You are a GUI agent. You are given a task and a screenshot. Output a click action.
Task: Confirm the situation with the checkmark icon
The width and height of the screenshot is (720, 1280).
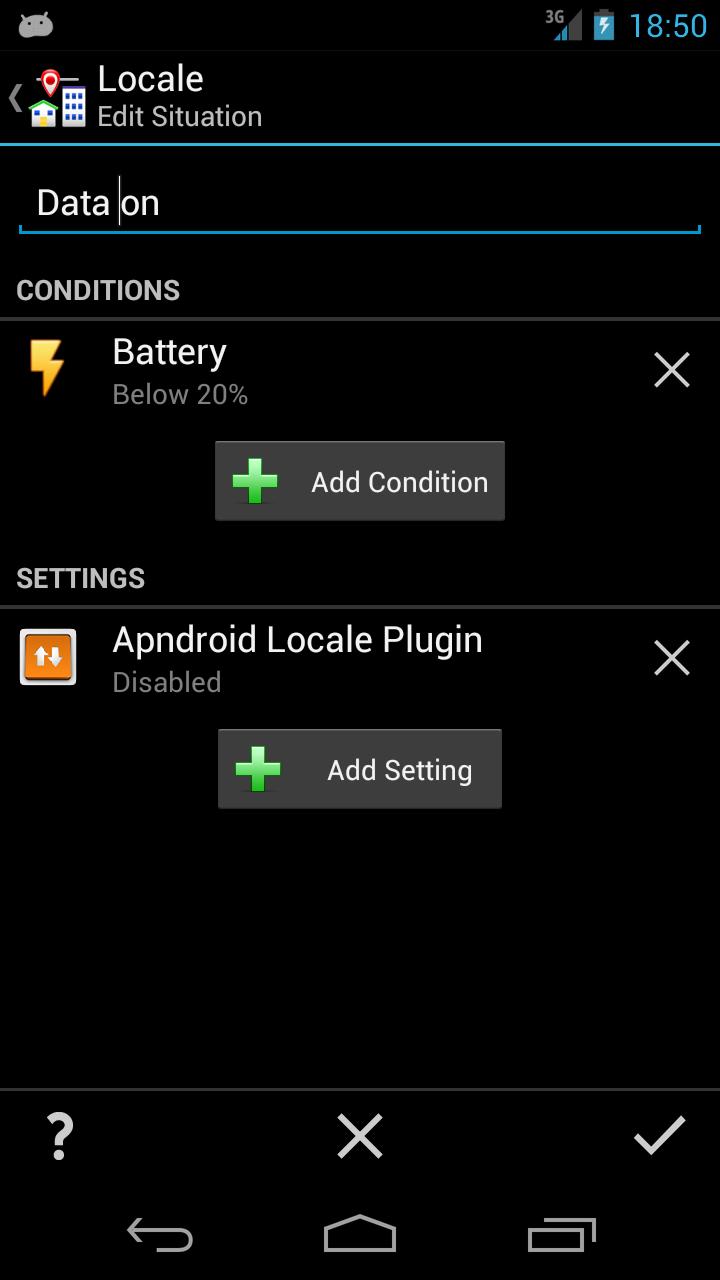pyautogui.click(x=657, y=1135)
